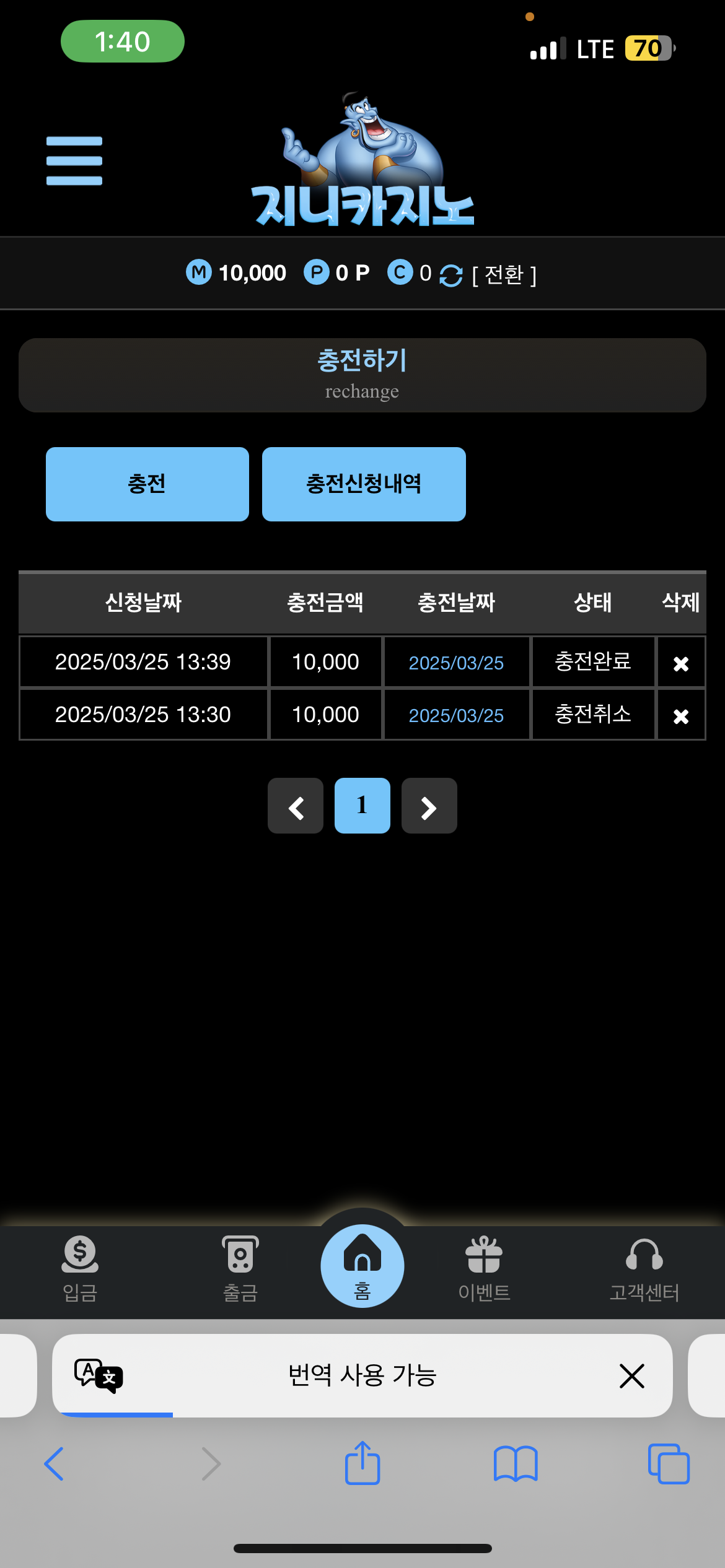Open the hamburger drawer menu
The image size is (725, 1568).
click(x=74, y=160)
